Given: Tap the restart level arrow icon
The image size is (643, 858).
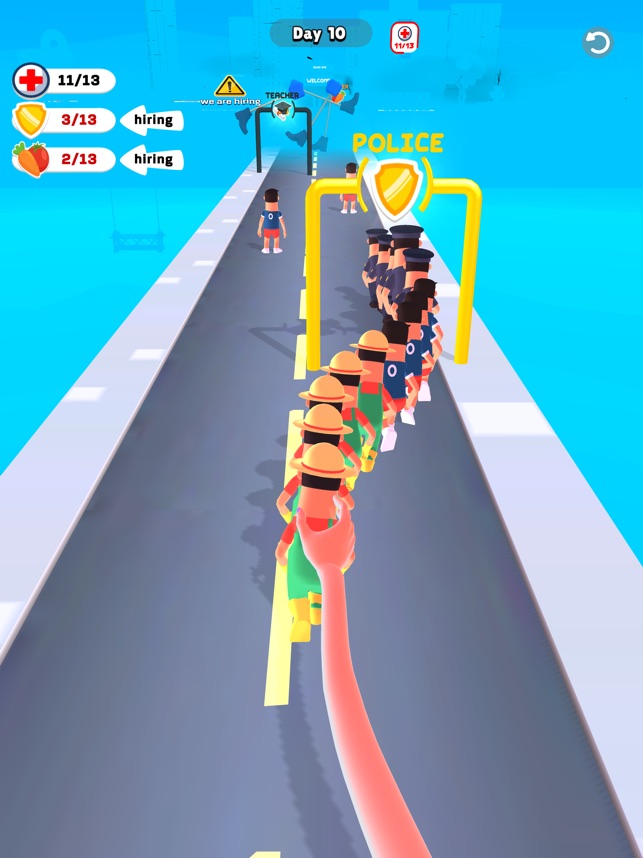Looking at the screenshot, I should point(597,42).
